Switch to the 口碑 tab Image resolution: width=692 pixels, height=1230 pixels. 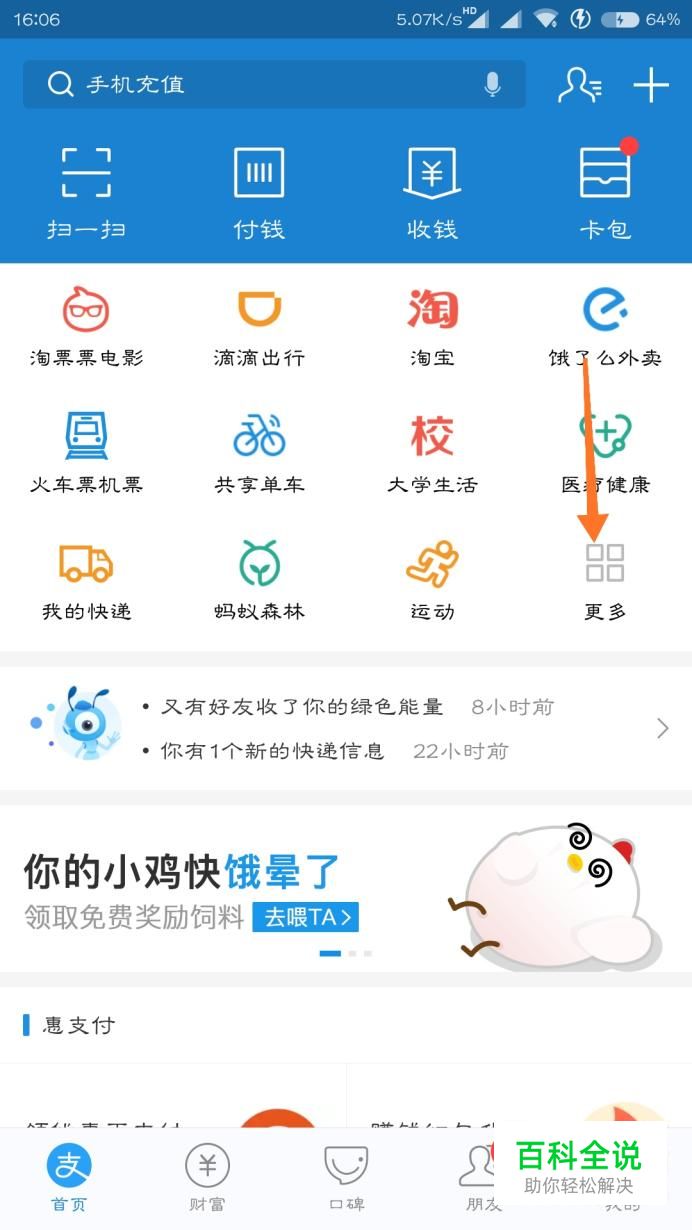pos(346,1178)
